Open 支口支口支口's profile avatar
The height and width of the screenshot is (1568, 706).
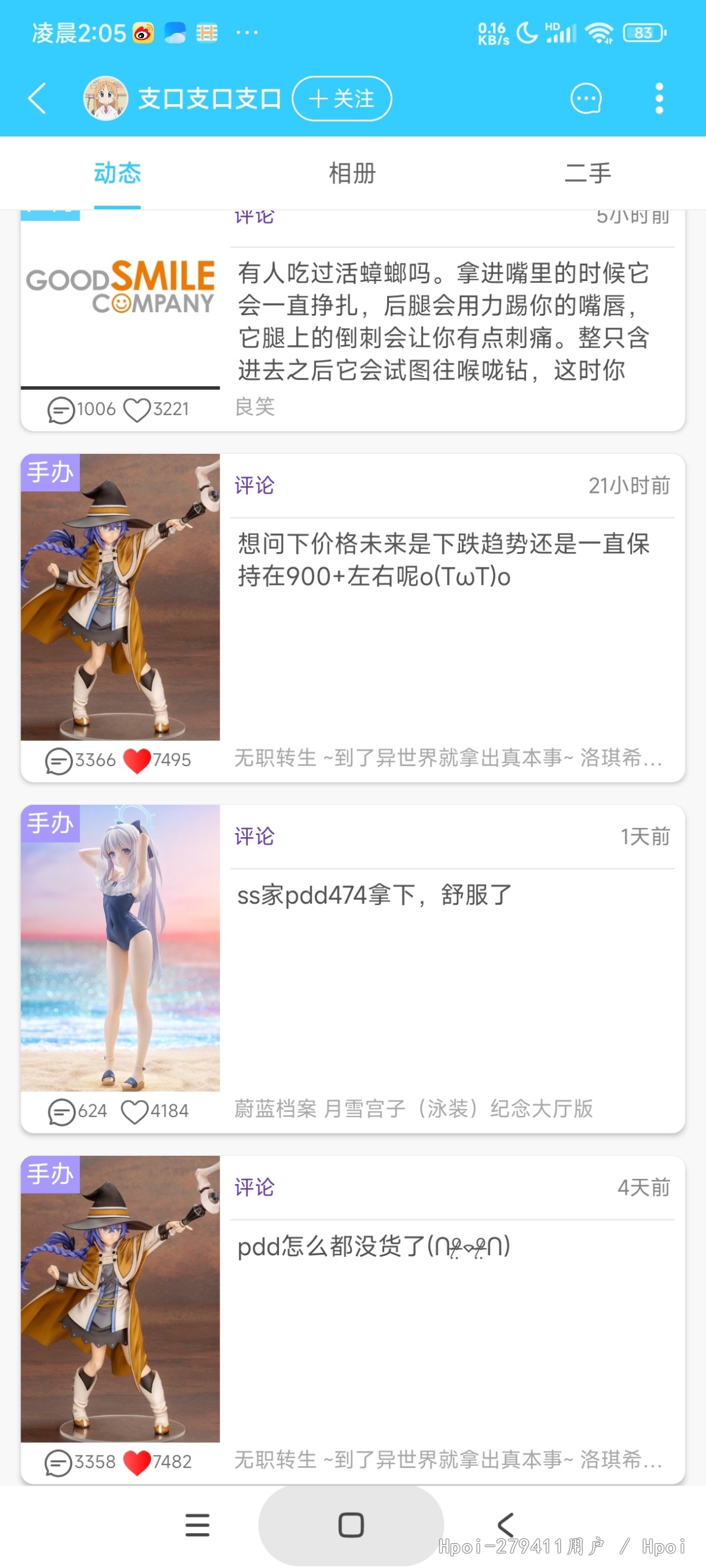coord(105,99)
